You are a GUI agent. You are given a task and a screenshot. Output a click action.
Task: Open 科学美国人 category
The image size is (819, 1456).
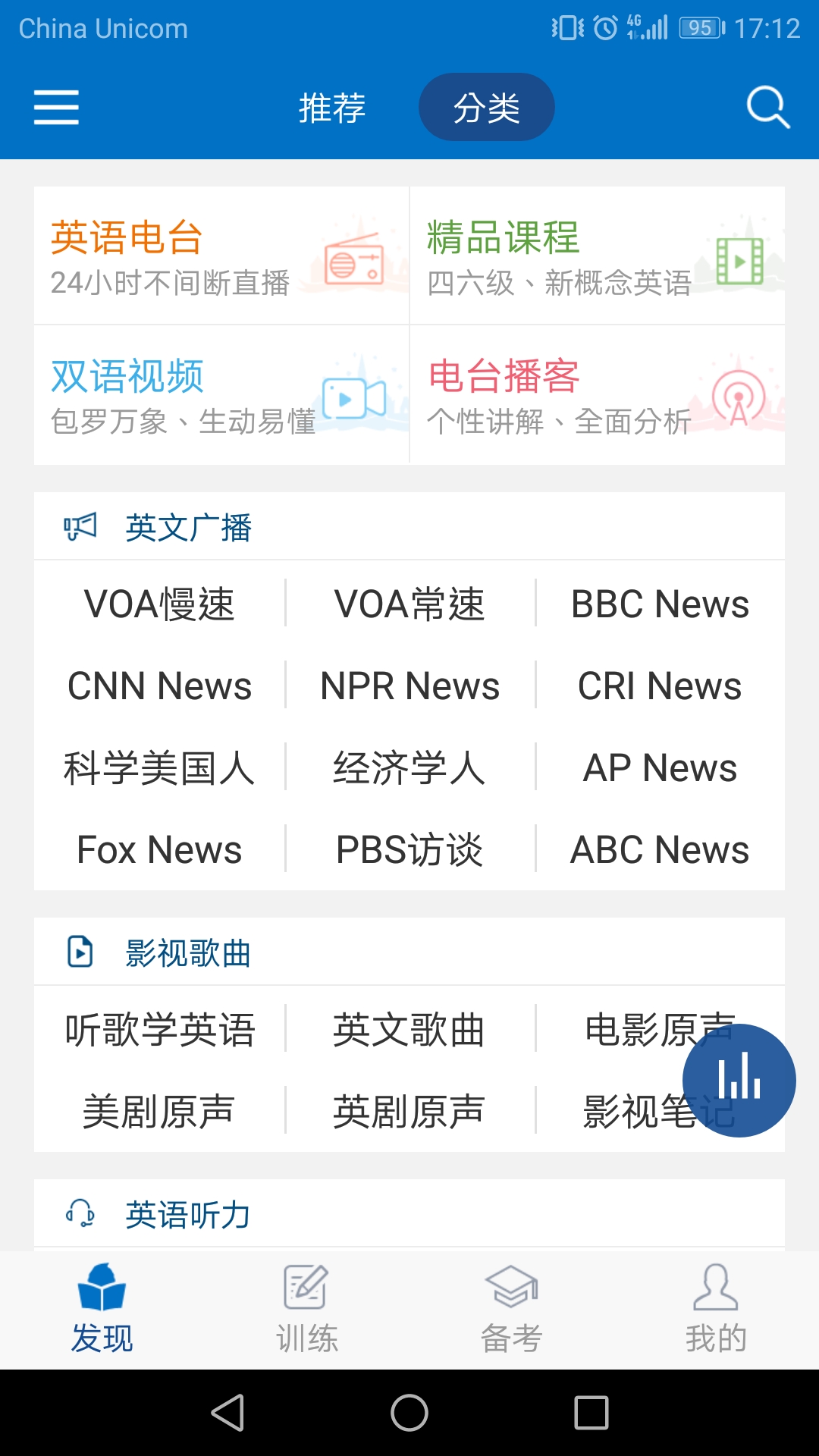pos(159,767)
